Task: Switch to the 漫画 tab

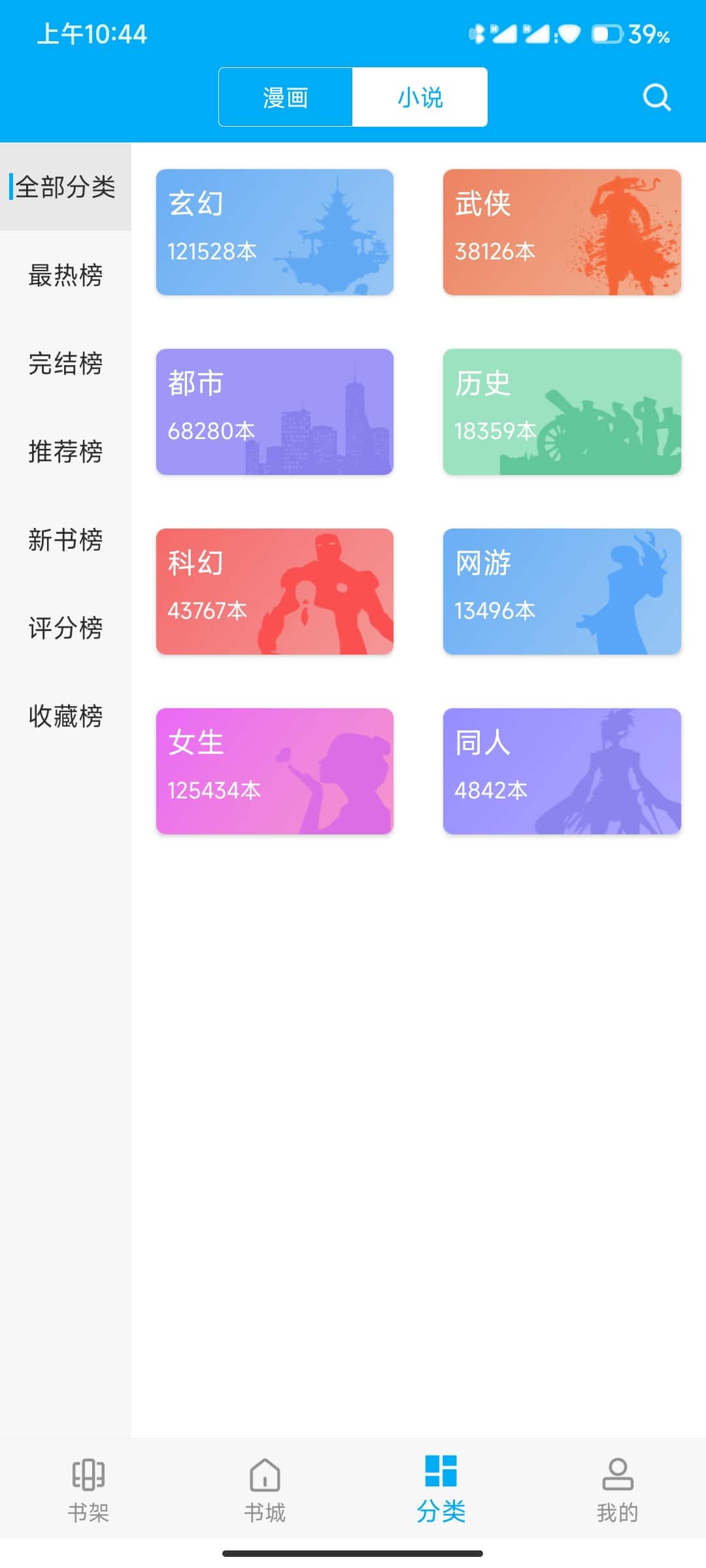Action: point(286,97)
